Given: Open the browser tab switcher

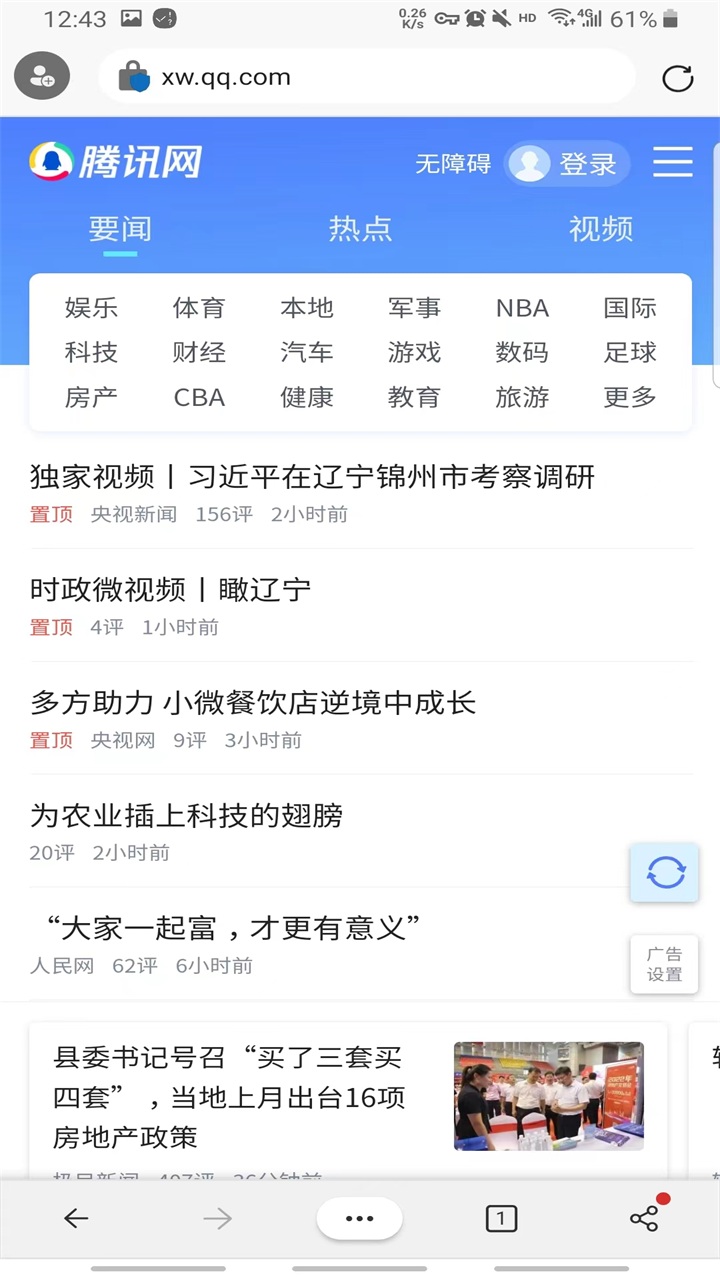Looking at the screenshot, I should (501, 1218).
